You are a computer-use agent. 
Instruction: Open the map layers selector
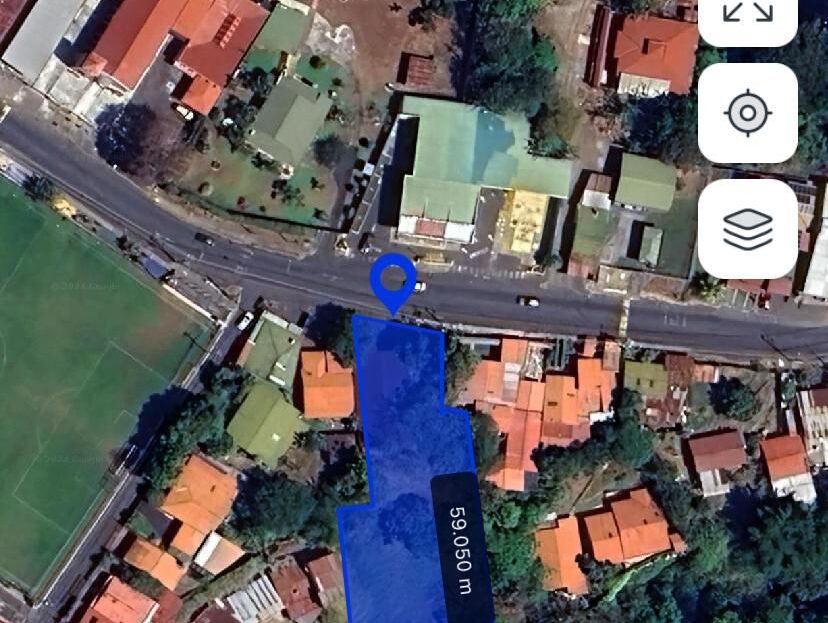748,229
